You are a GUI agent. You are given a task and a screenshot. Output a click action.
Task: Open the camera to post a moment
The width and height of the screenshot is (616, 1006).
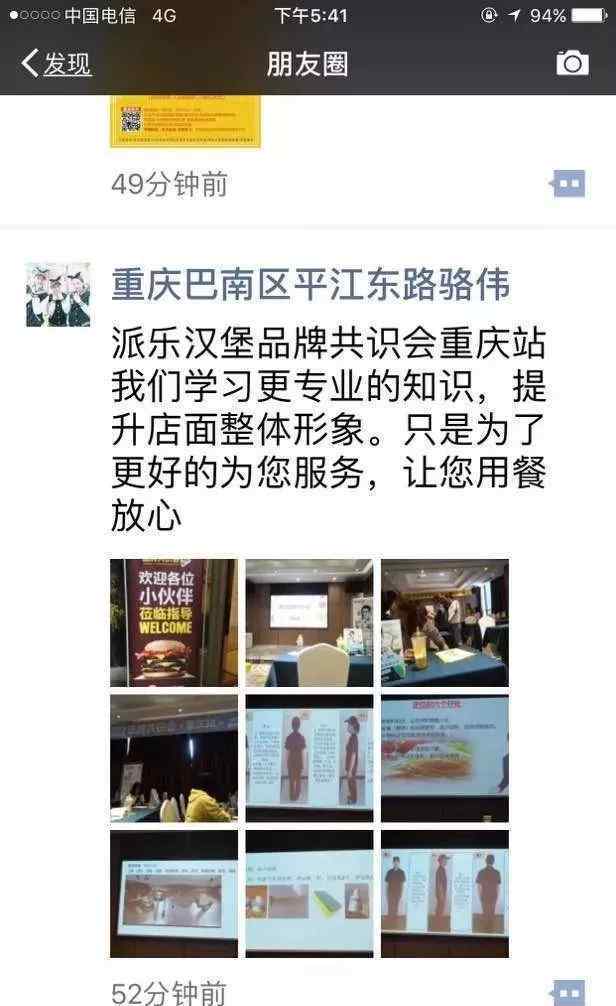[x=572, y=63]
